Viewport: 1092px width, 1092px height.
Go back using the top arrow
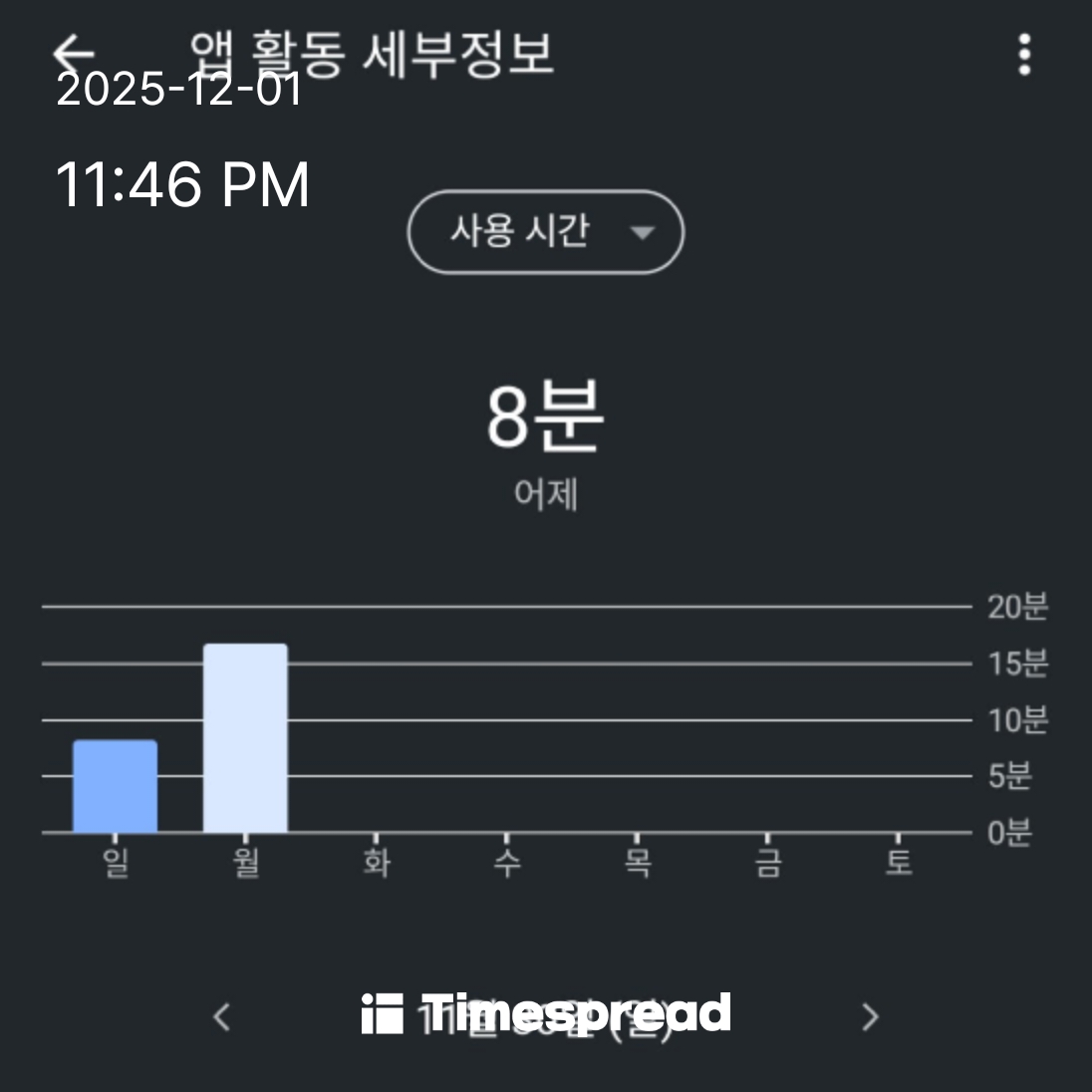click(x=73, y=53)
